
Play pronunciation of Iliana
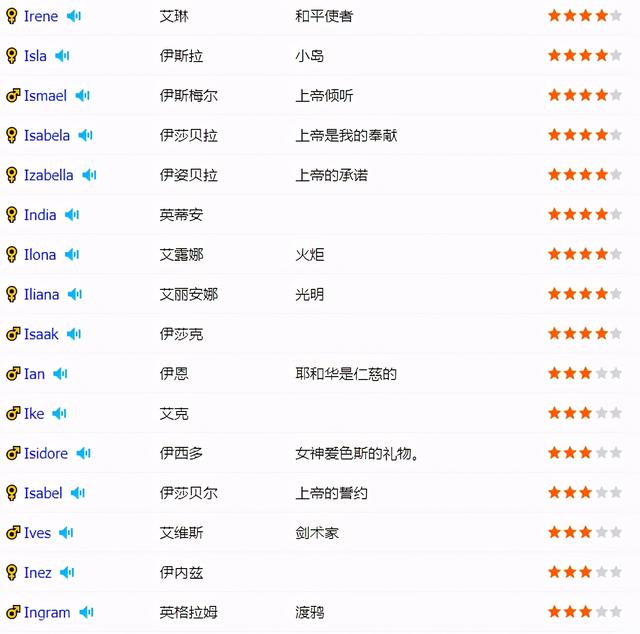coord(75,295)
